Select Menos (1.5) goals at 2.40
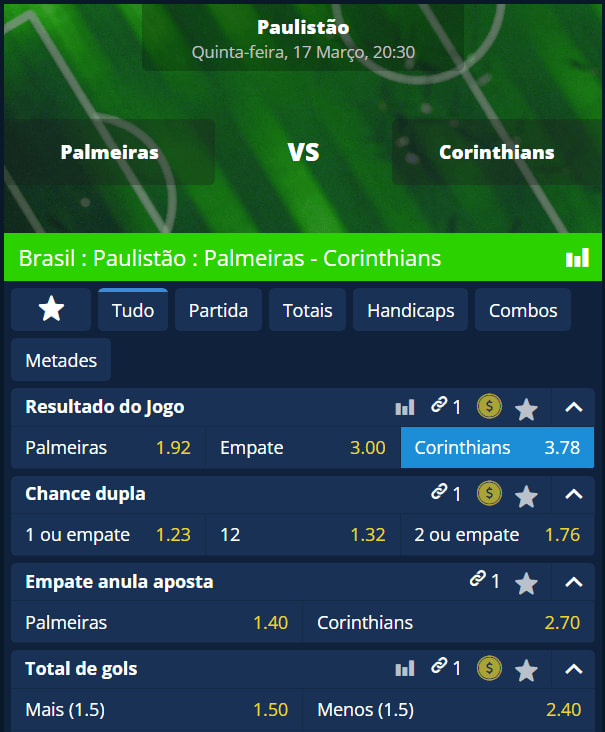This screenshot has width=605, height=732. click(x=448, y=710)
